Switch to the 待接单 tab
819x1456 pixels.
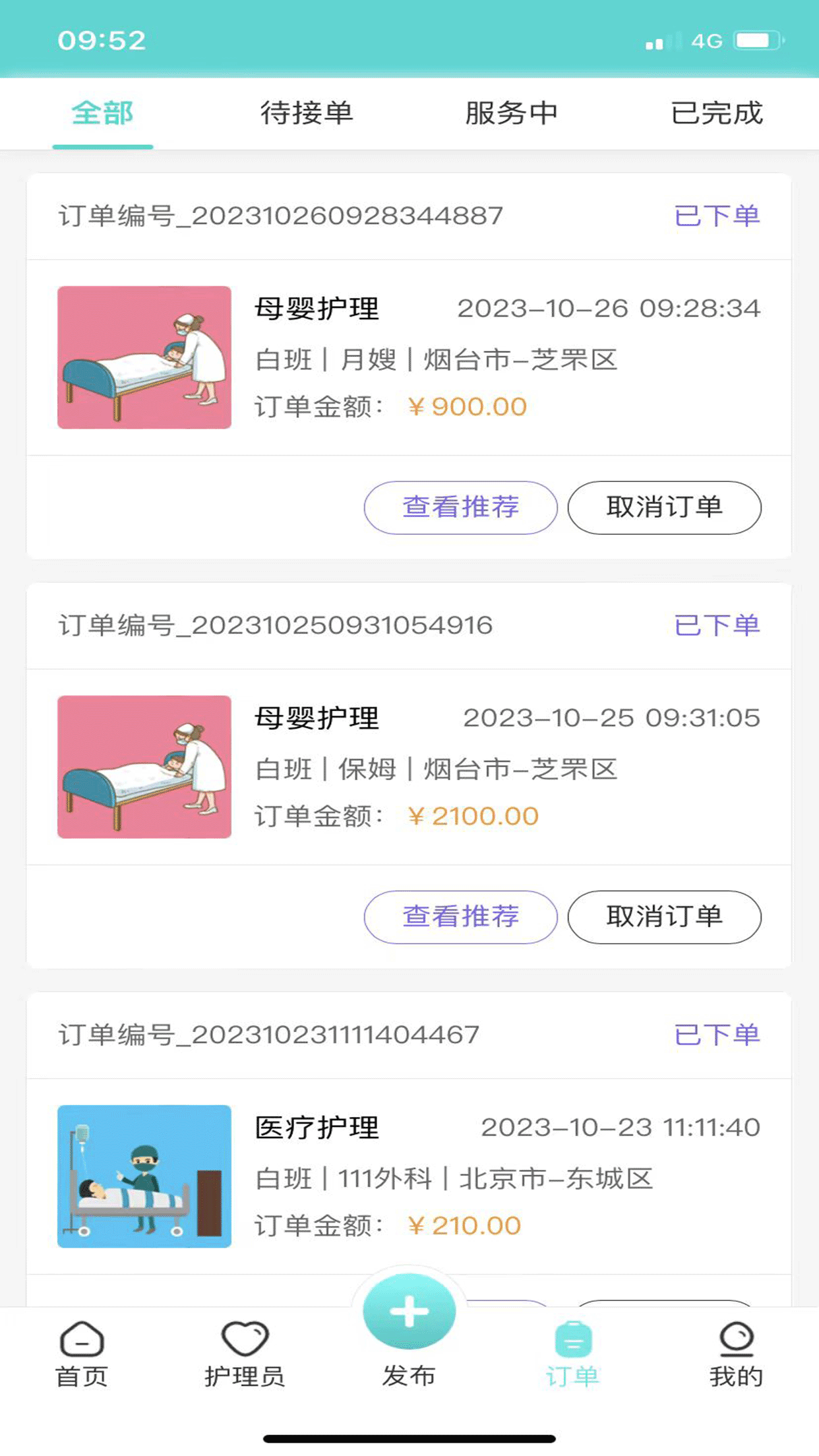[307, 113]
